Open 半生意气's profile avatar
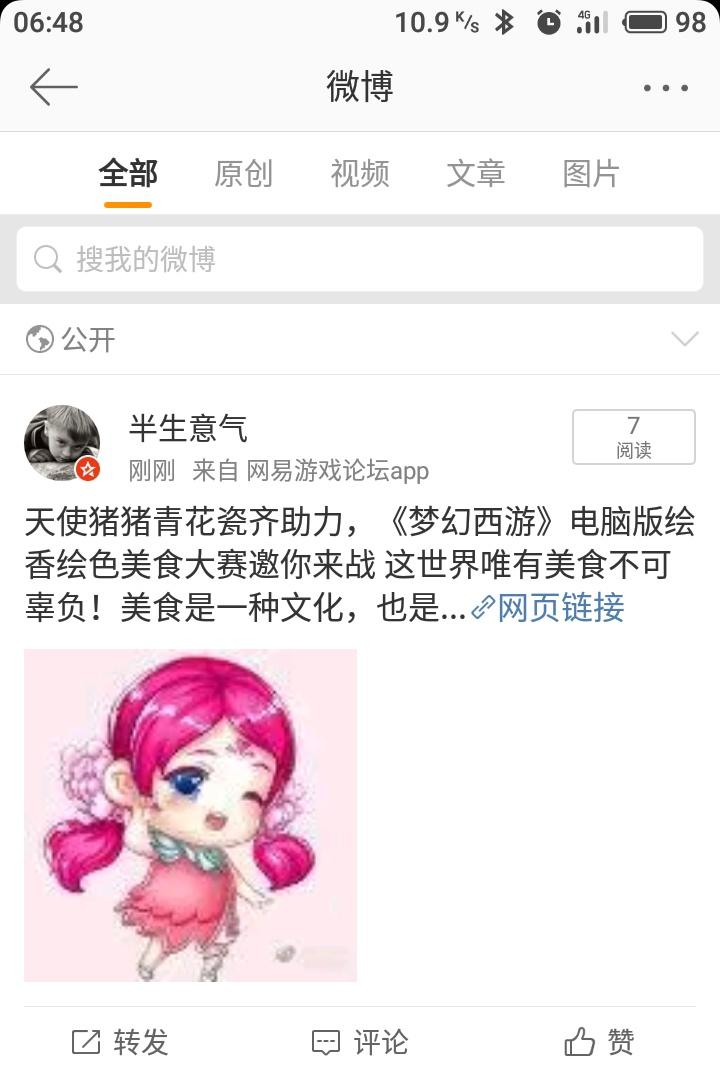This screenshot has height=1074, width=720. [62, 443]
